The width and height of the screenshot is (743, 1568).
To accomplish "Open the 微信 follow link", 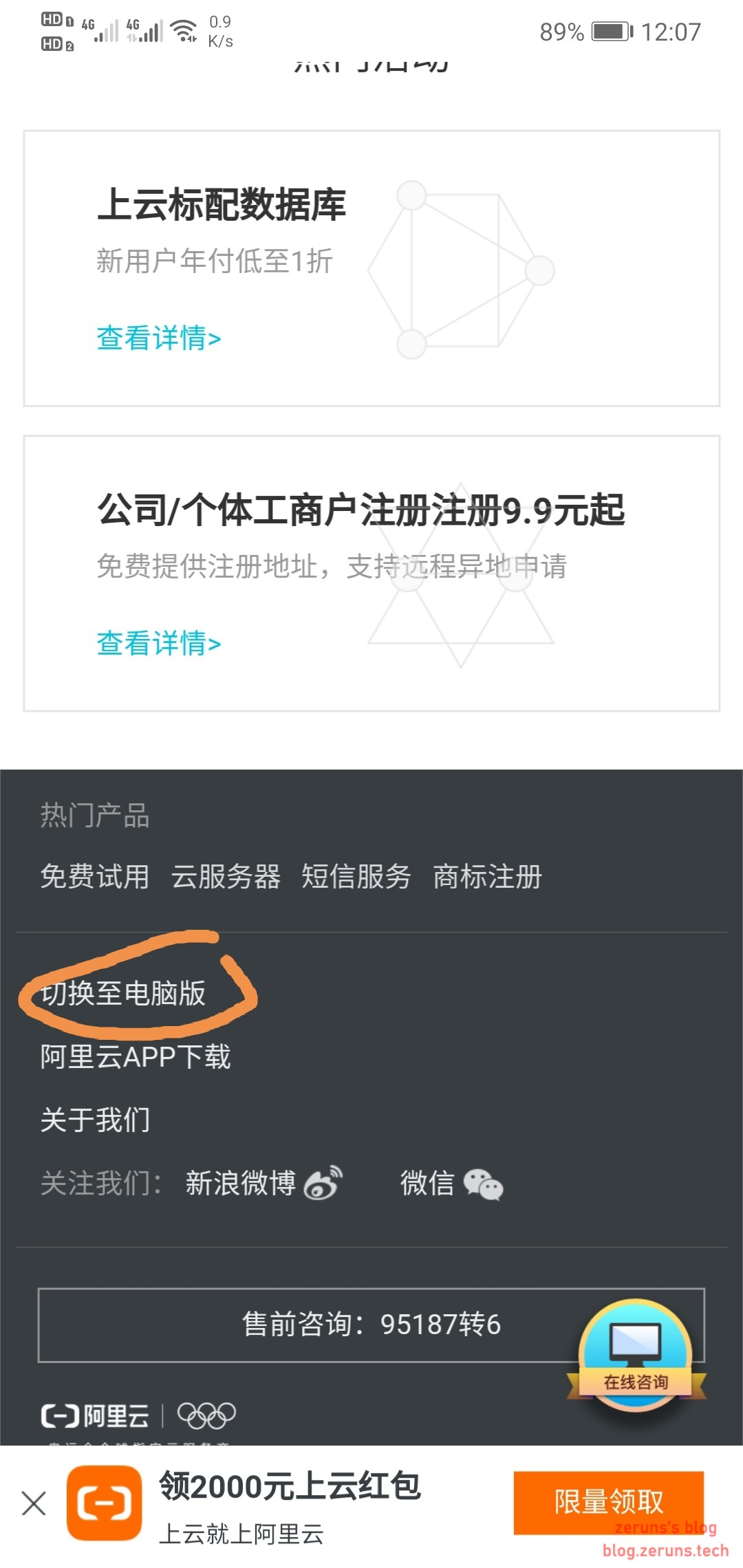I will tap(451, 1184).
